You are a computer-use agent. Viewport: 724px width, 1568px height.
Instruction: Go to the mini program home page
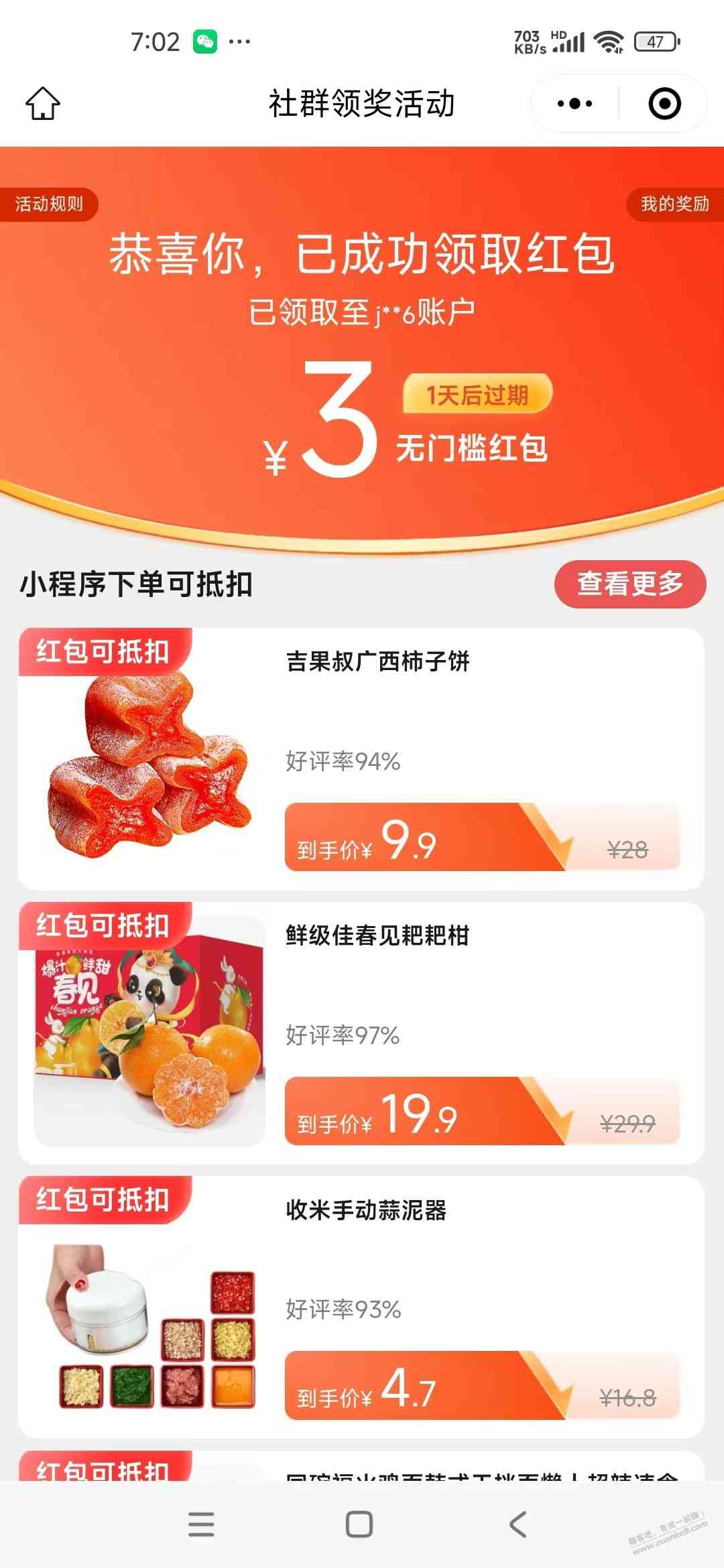pos(43,104)
